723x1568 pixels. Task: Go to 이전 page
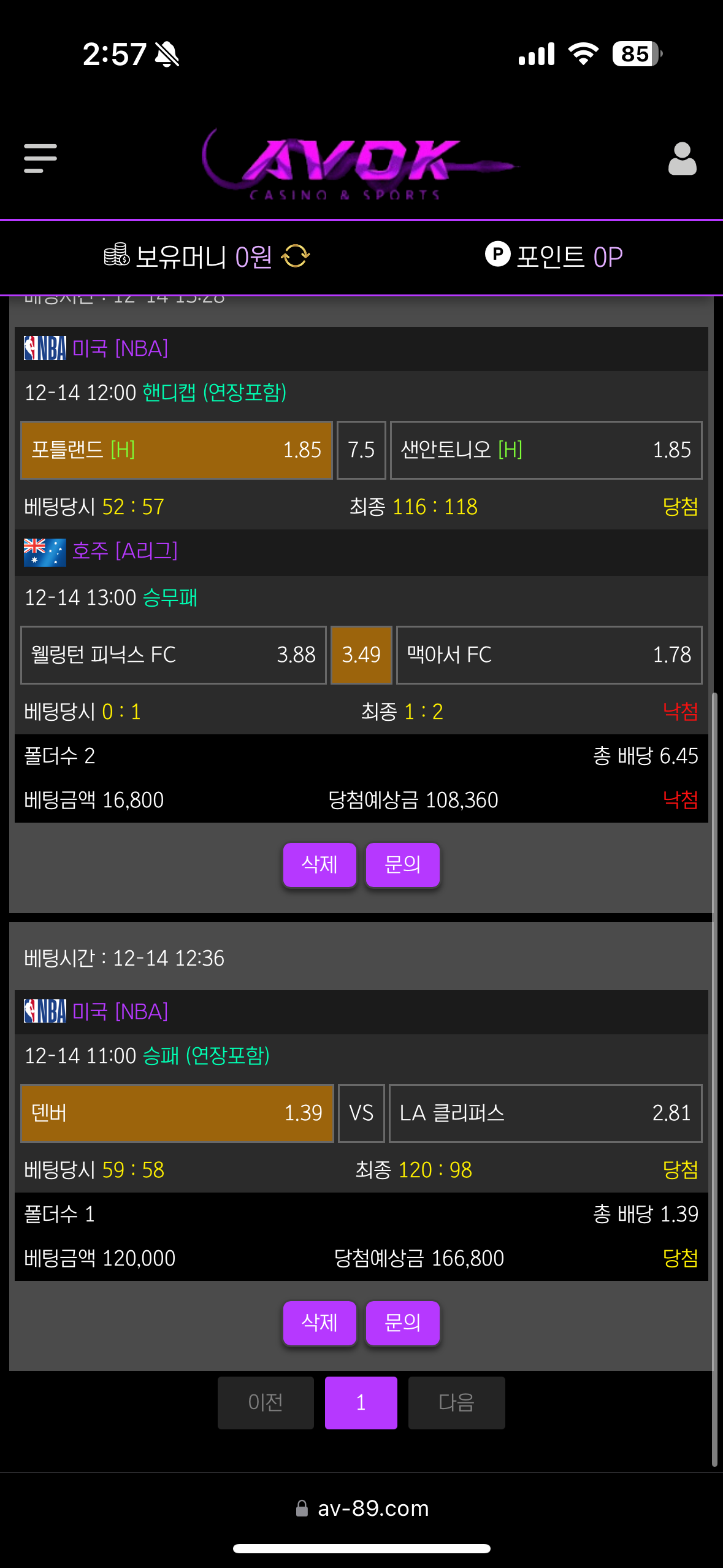266,1402
